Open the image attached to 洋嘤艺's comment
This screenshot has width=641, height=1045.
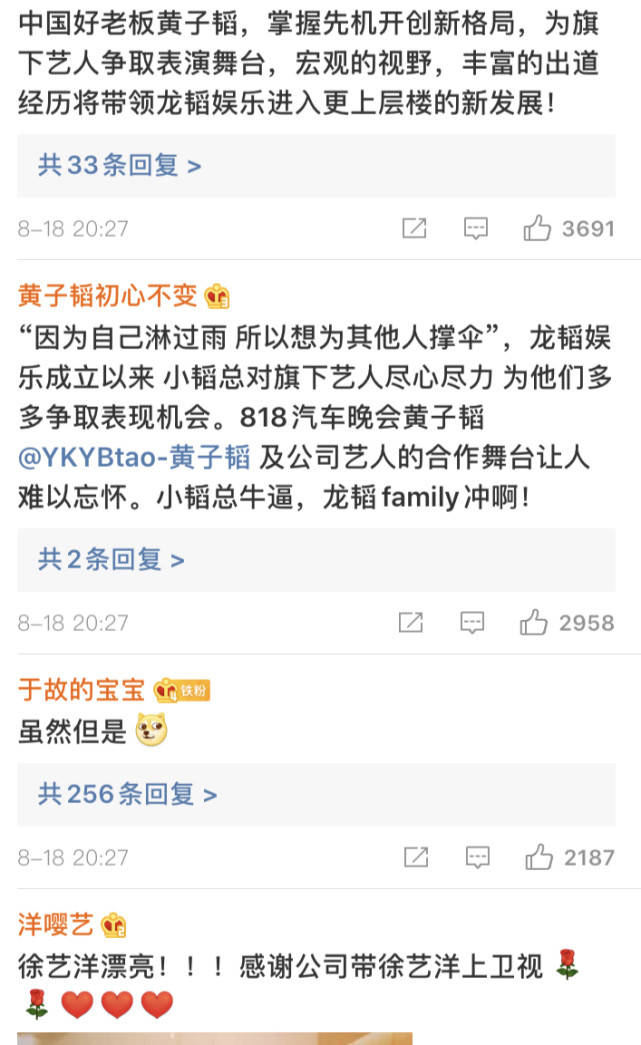[x=214, y=1038]
